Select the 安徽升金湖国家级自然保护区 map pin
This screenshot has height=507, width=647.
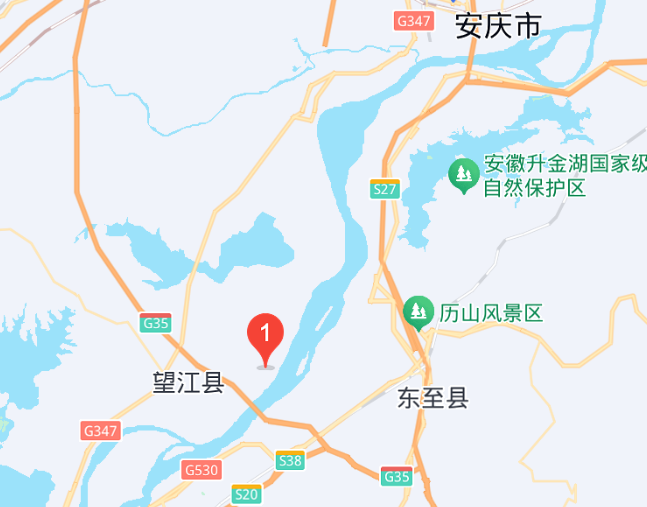462,174
